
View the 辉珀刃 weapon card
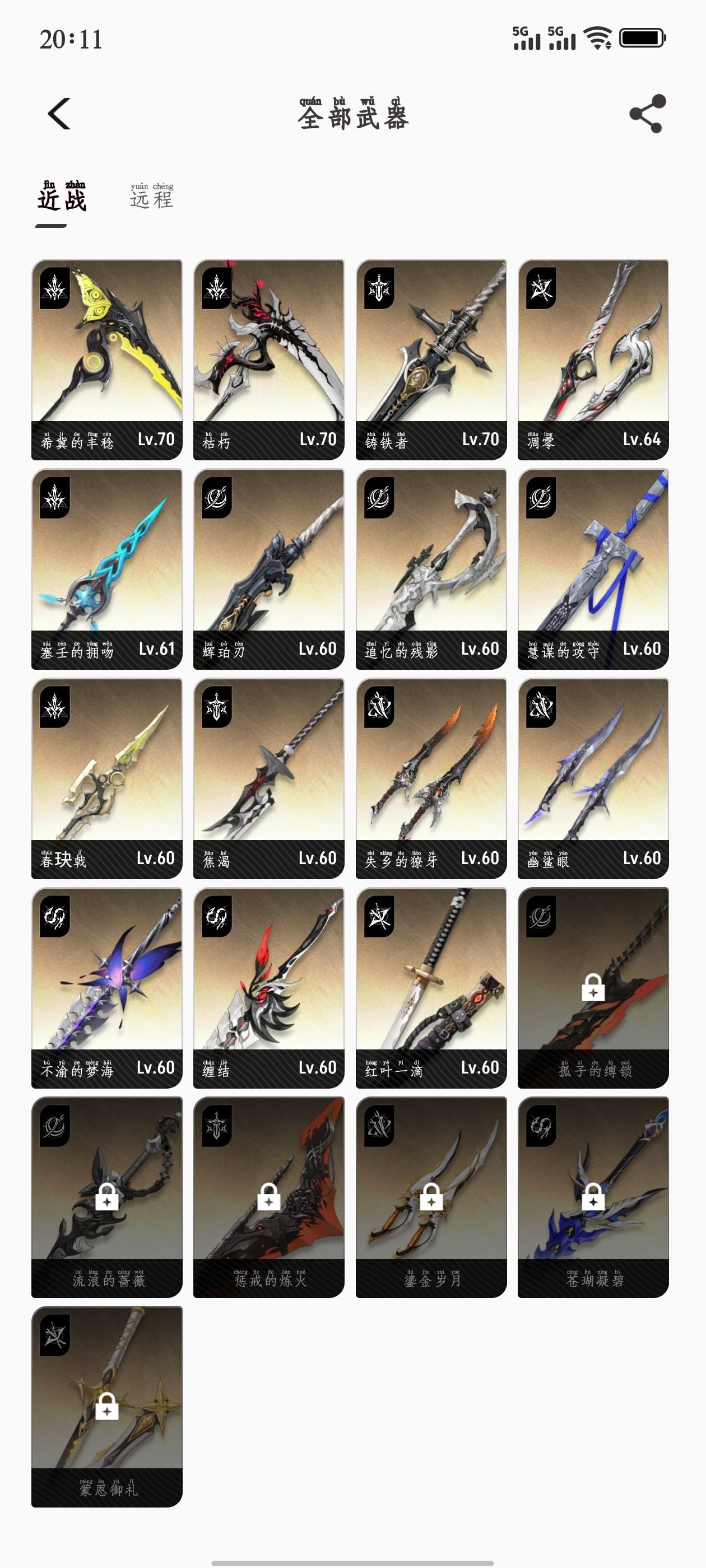click(268, 568)
